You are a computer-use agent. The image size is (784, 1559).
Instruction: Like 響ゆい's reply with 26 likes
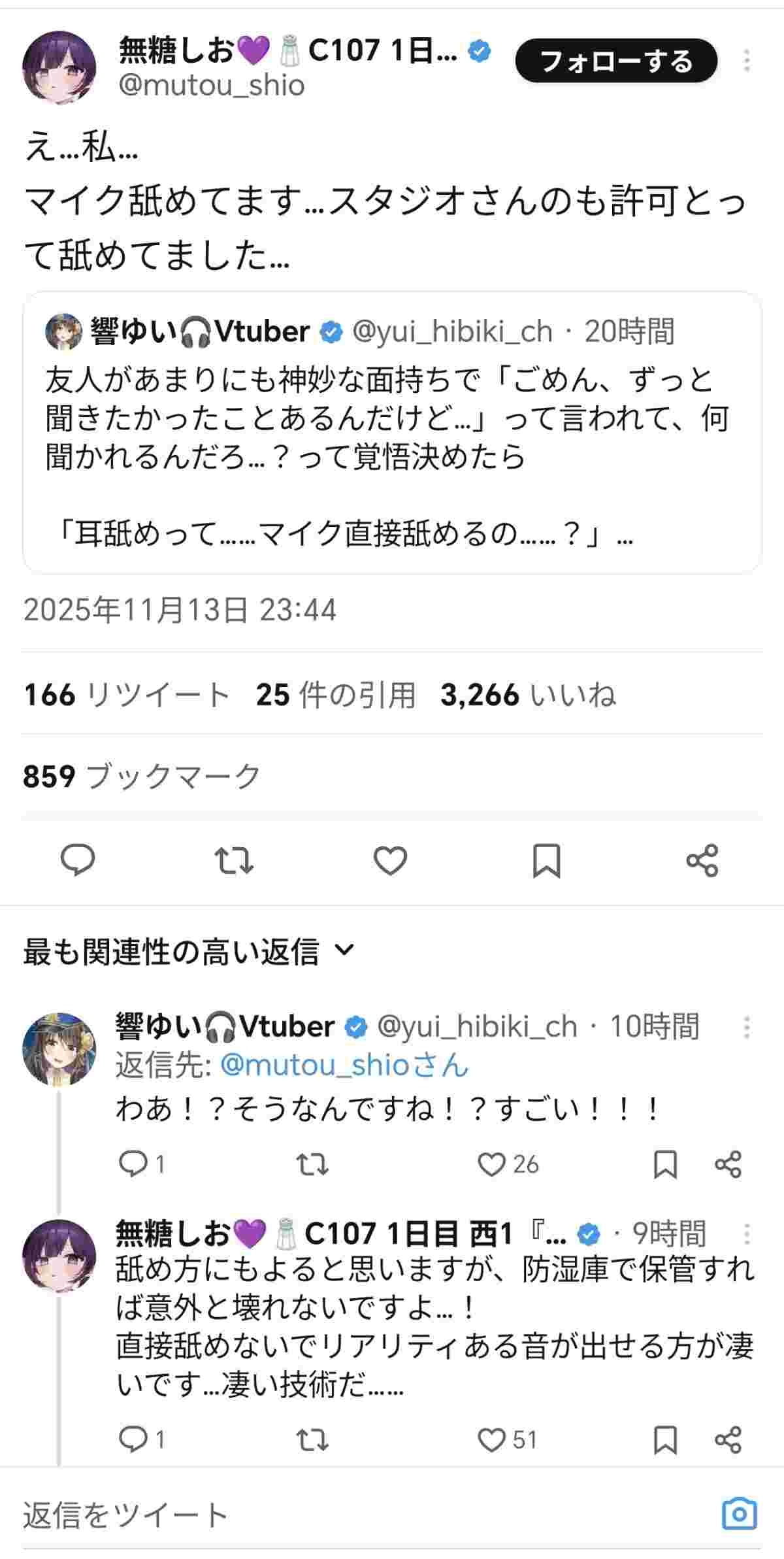pyautogui.click(x=493, y=1164)
